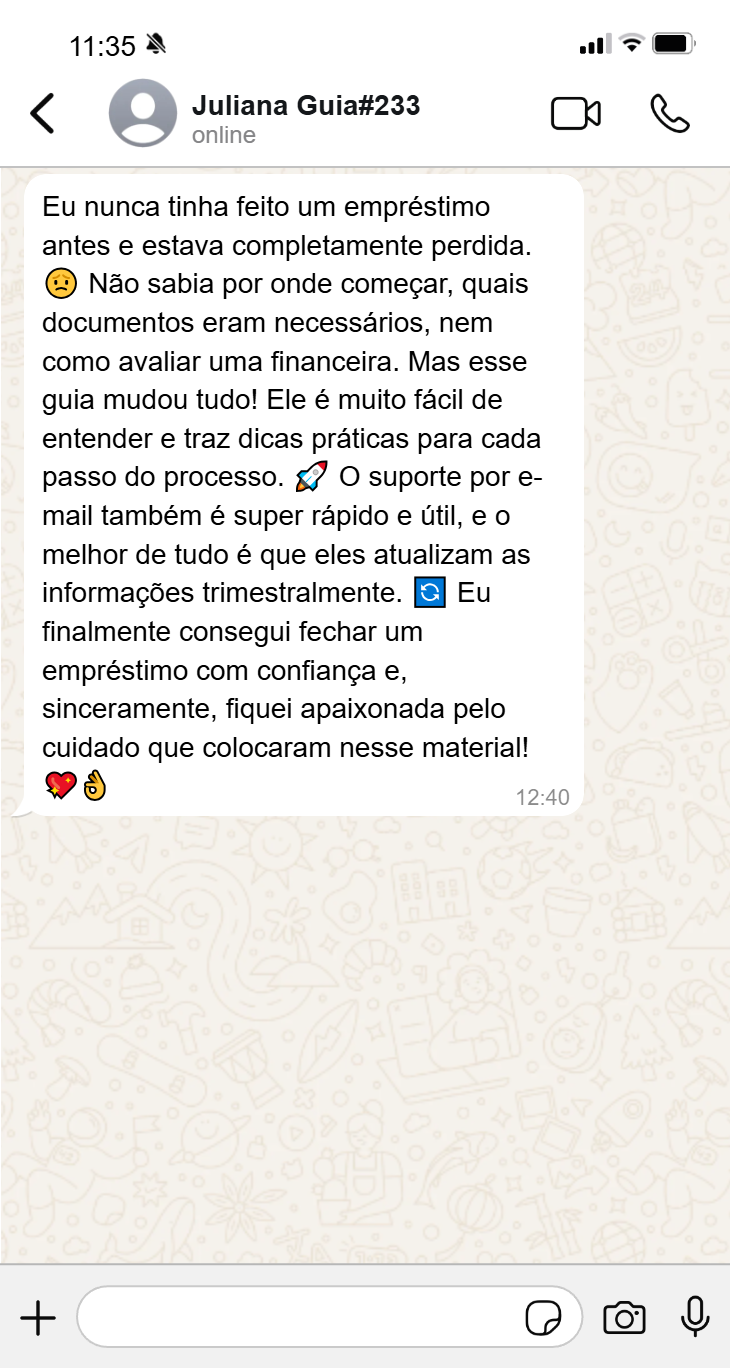This screenshot has width=730, height=1368.
Task: Open the sticker picker
Action: coord(544,1318)
